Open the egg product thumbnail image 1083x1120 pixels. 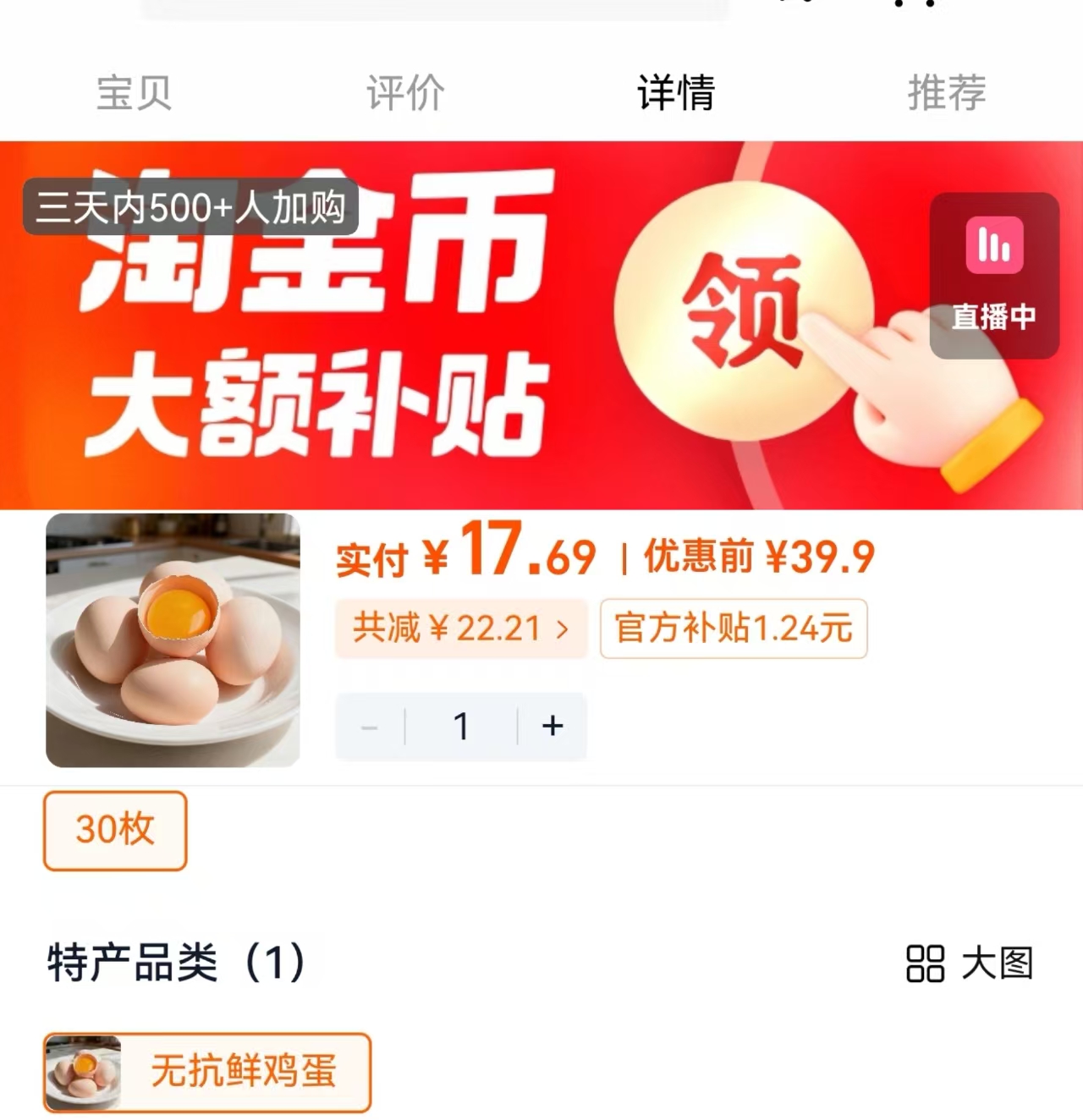click(x=173, y=637)
